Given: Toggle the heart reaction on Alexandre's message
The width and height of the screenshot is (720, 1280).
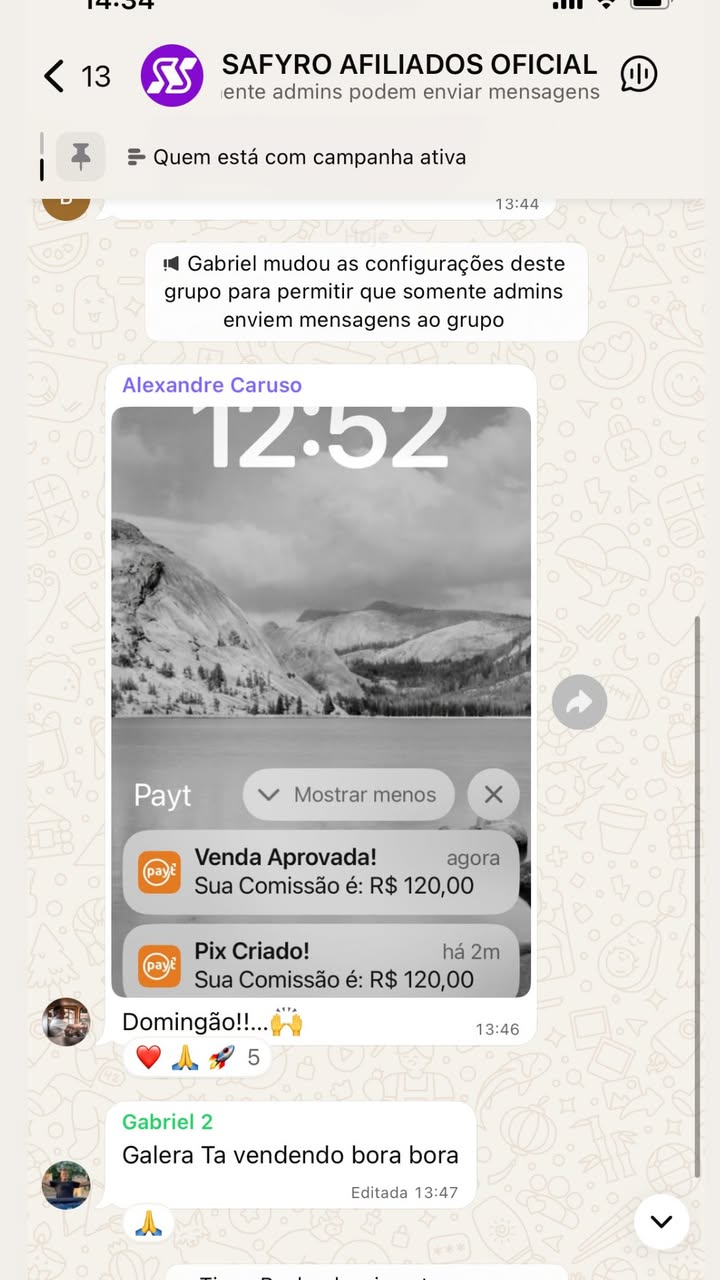Looking at the screenshot, I should point(147,1057).
